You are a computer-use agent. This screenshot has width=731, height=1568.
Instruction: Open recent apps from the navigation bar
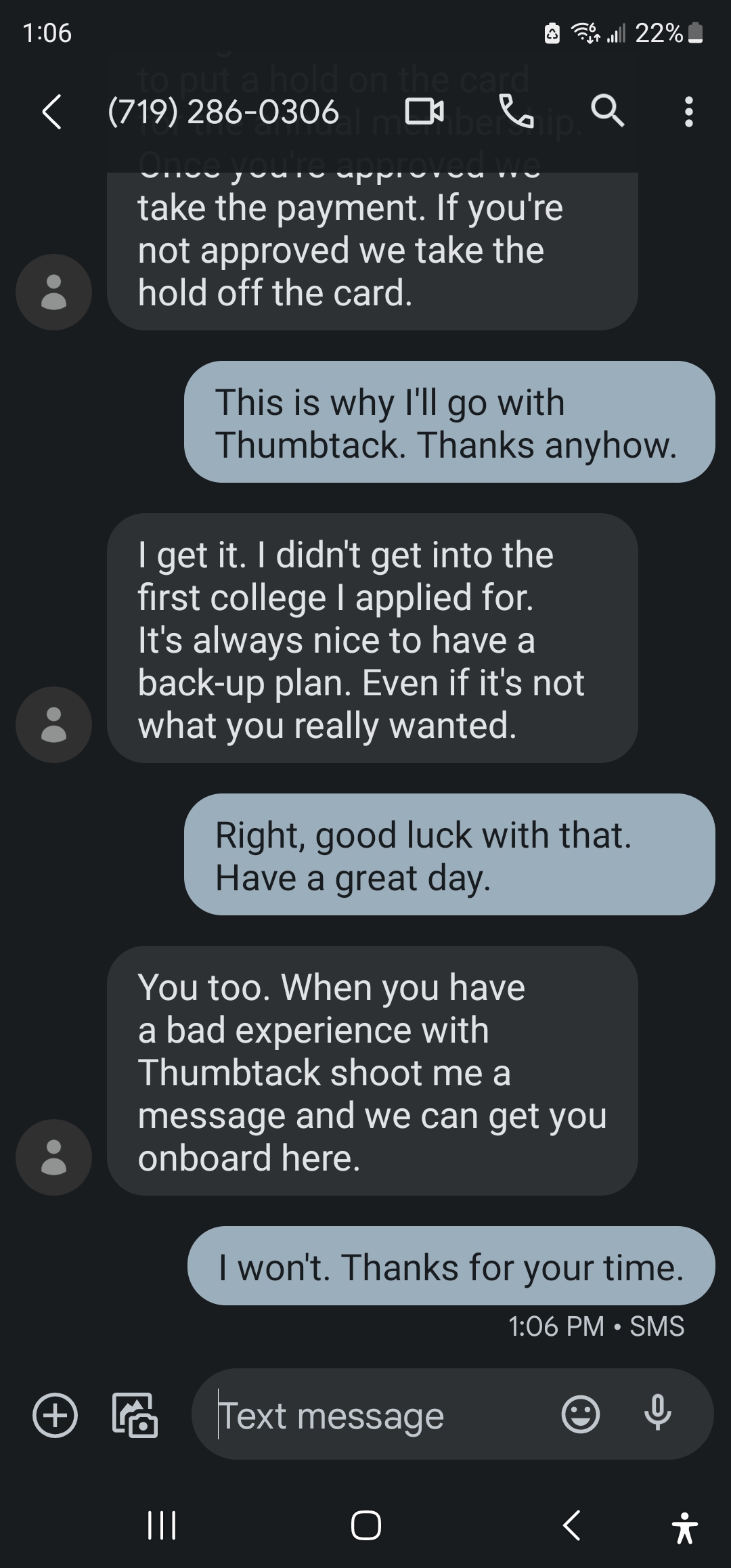pyautogui.click(x=162, y=1525)
